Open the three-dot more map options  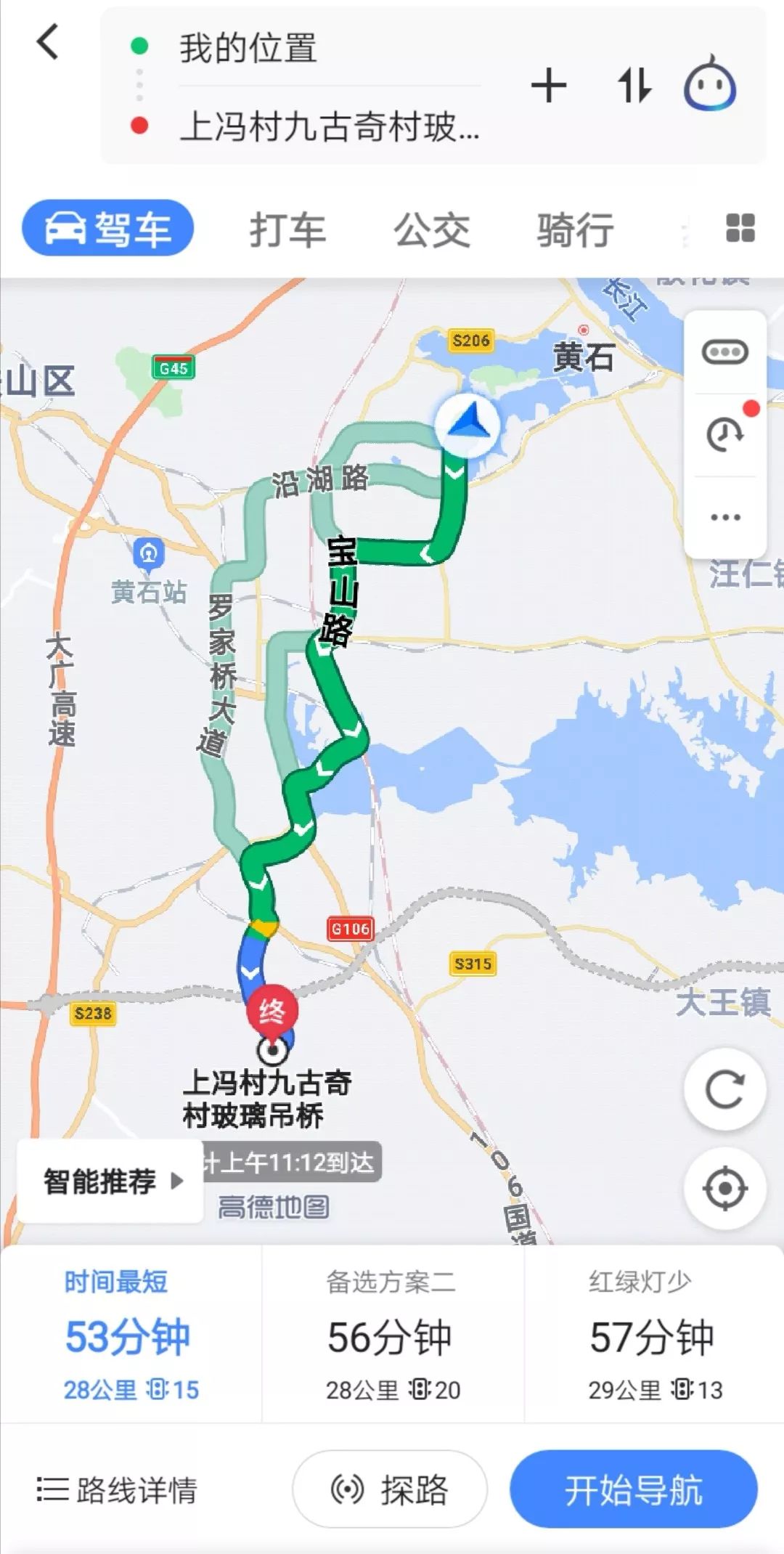725,517
